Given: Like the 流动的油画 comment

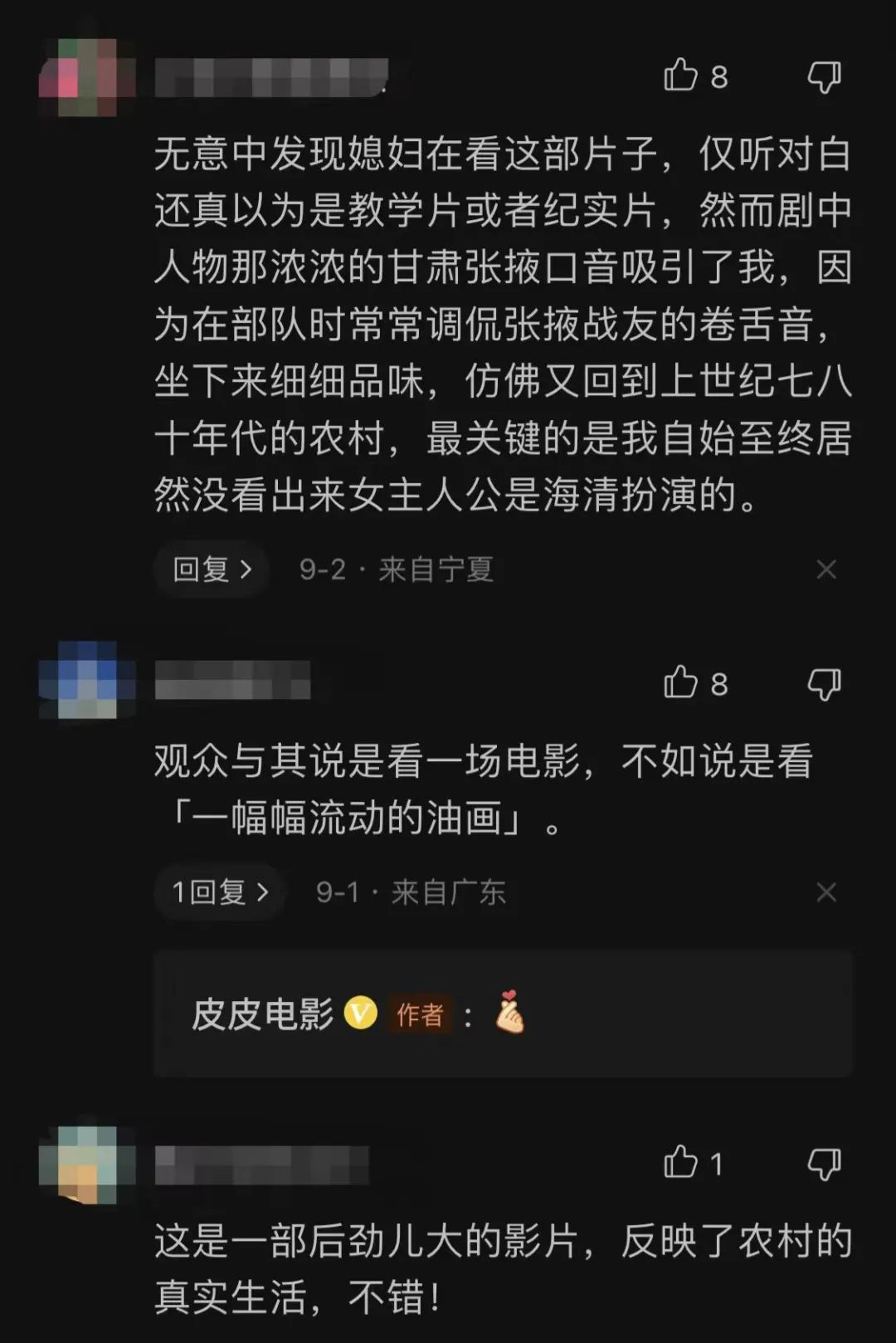Looking at the screenshot, I should click(x=681, y=683).
